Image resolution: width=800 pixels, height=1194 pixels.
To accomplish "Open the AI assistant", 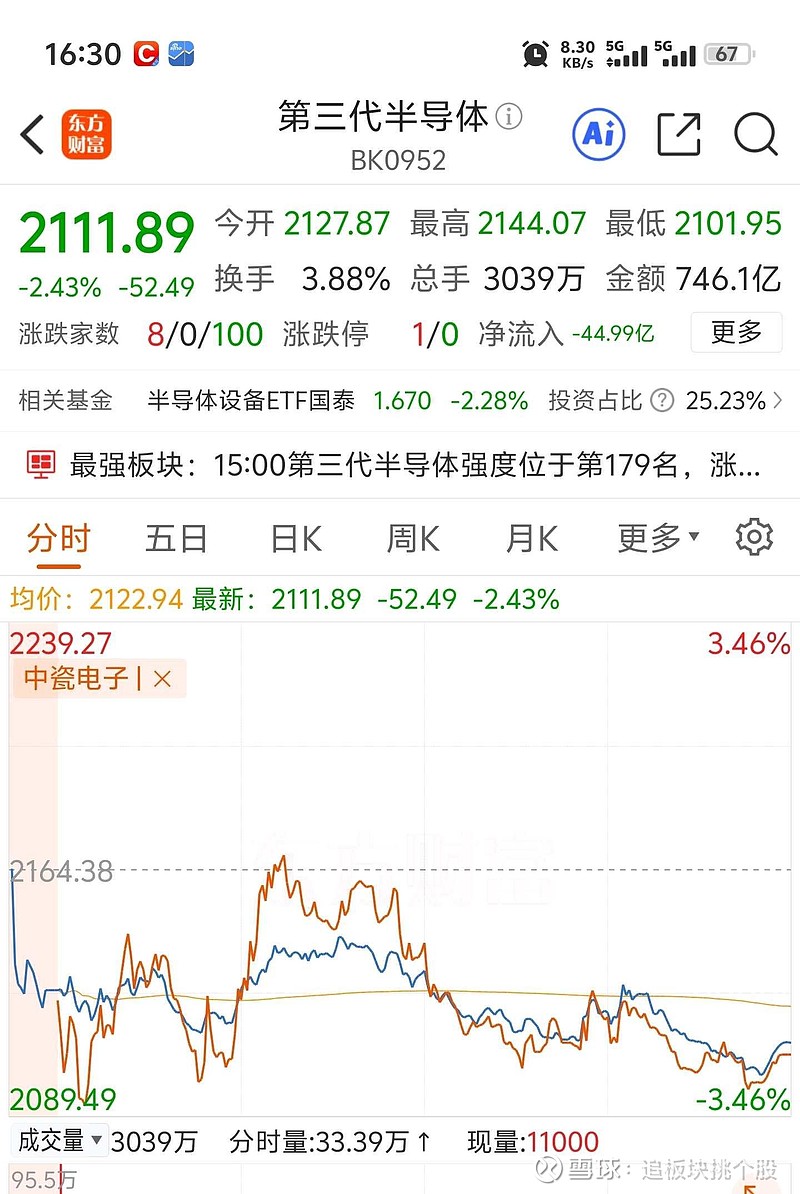I will pos(598,134).
